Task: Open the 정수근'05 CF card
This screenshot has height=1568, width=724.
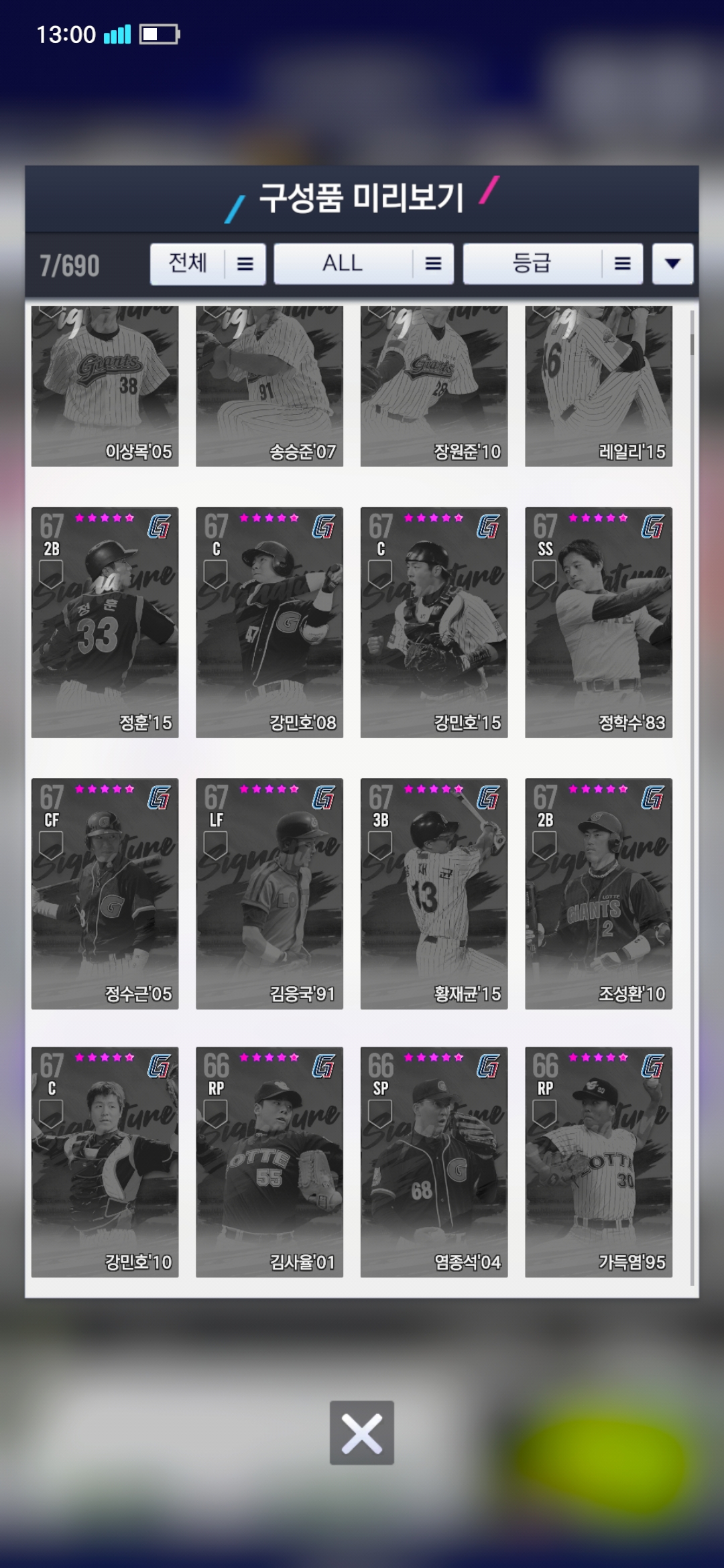Action: point(105,893)
